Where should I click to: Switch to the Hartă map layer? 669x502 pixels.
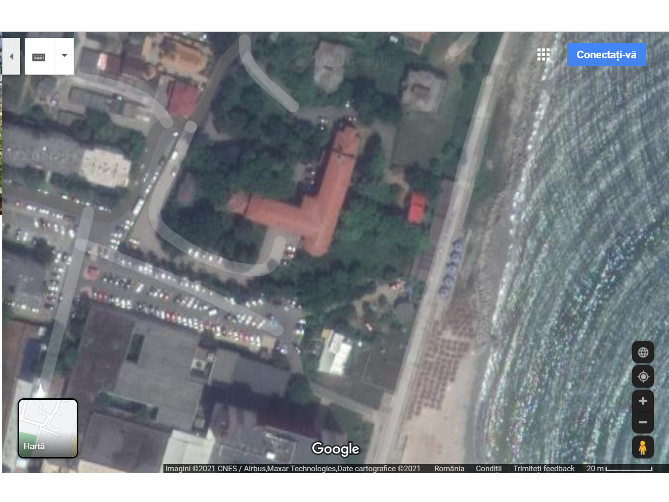pyautogui.click(x=48, y=428)
